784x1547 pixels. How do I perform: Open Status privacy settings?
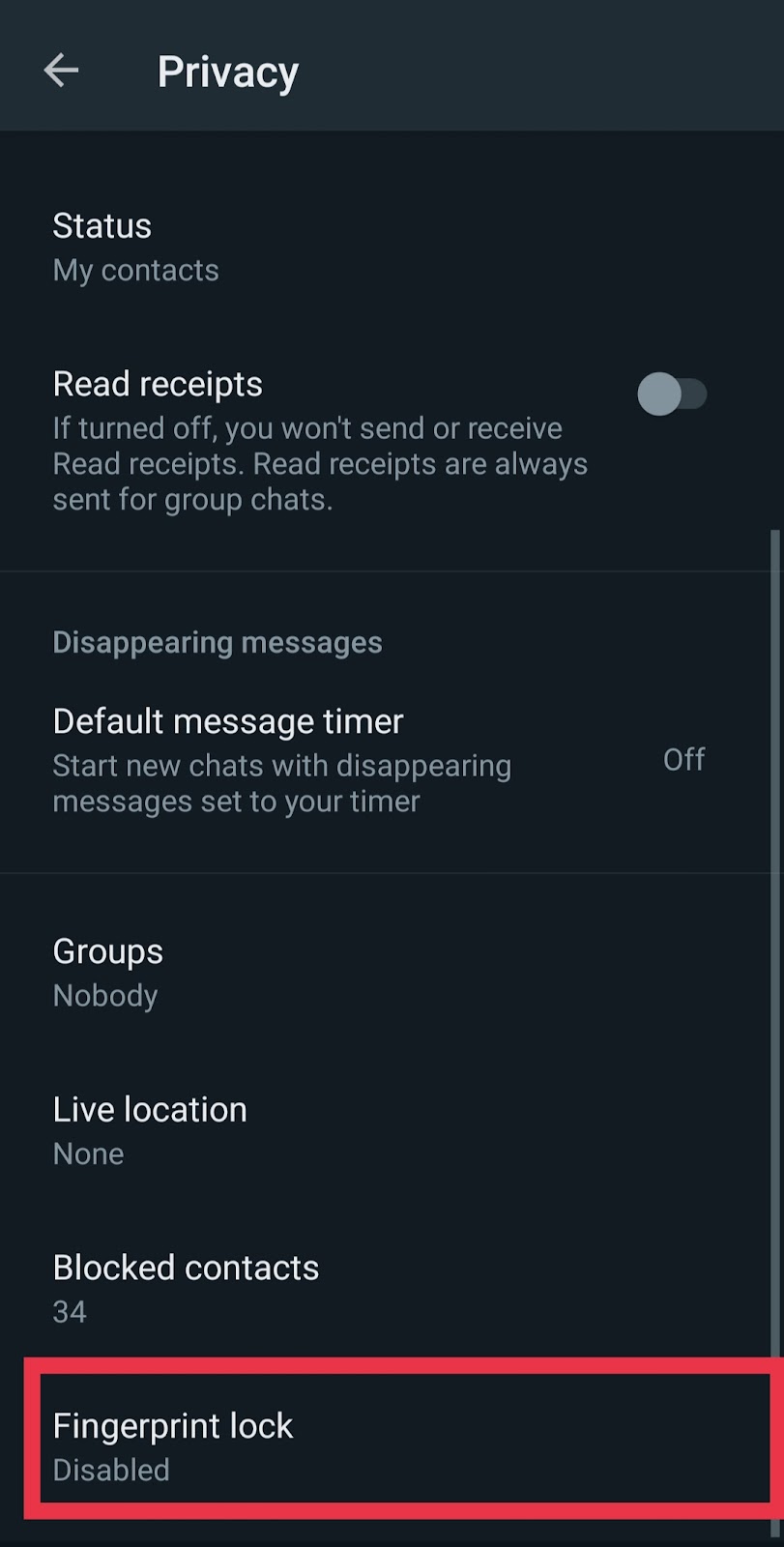[x=135, y=247]
